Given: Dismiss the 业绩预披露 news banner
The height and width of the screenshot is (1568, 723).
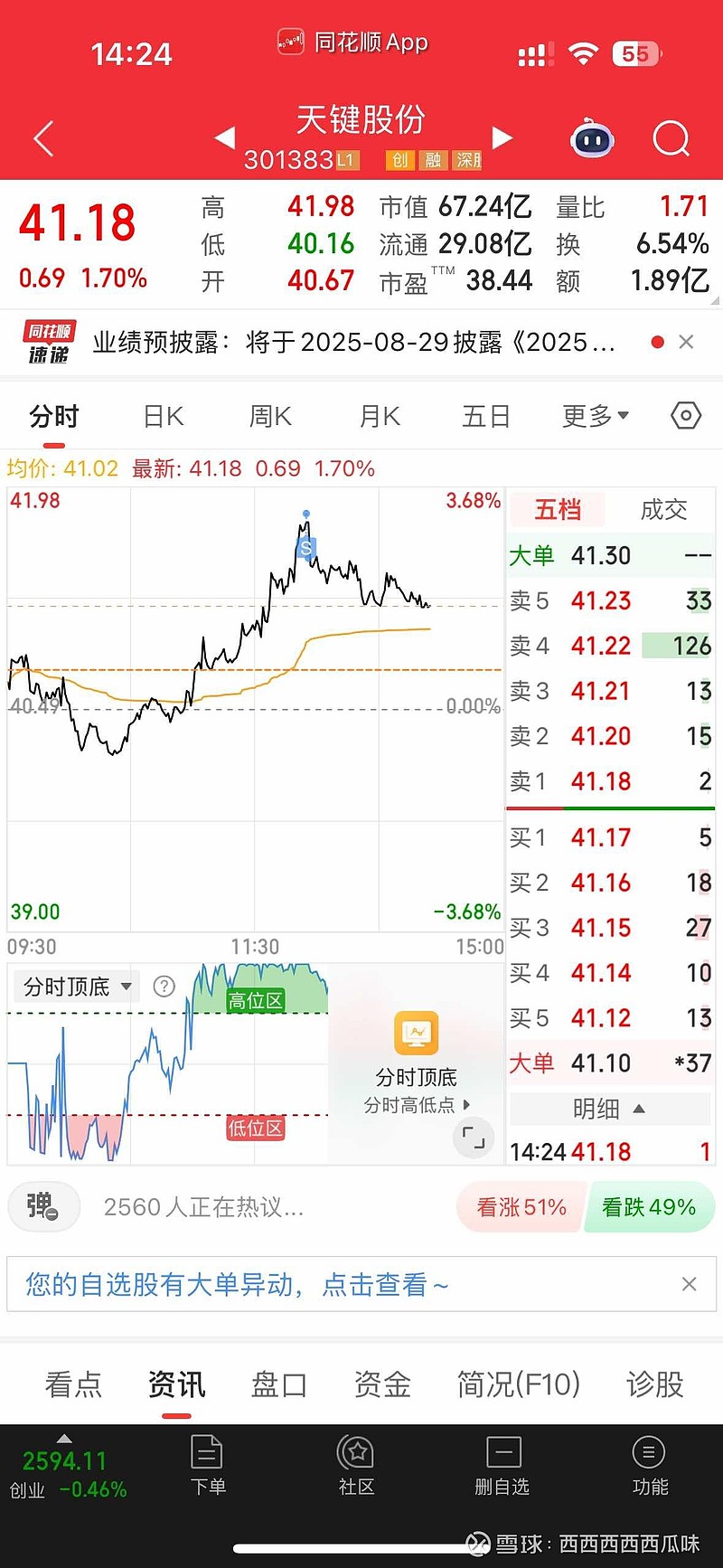Looking at the screenshot, I should (x=686, y=342).
